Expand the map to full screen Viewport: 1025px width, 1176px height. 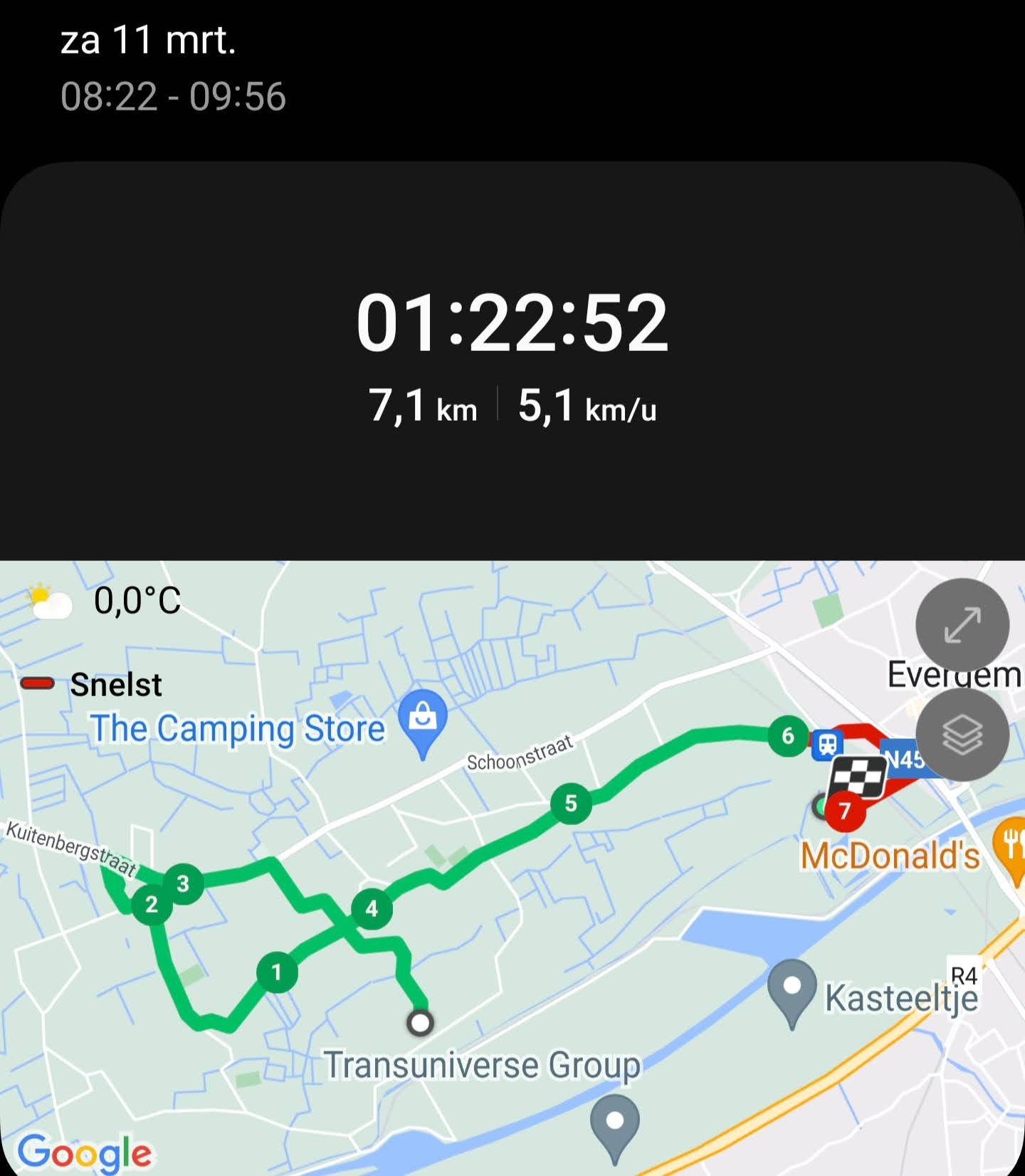pyautogui.click(x=962, y=625)
